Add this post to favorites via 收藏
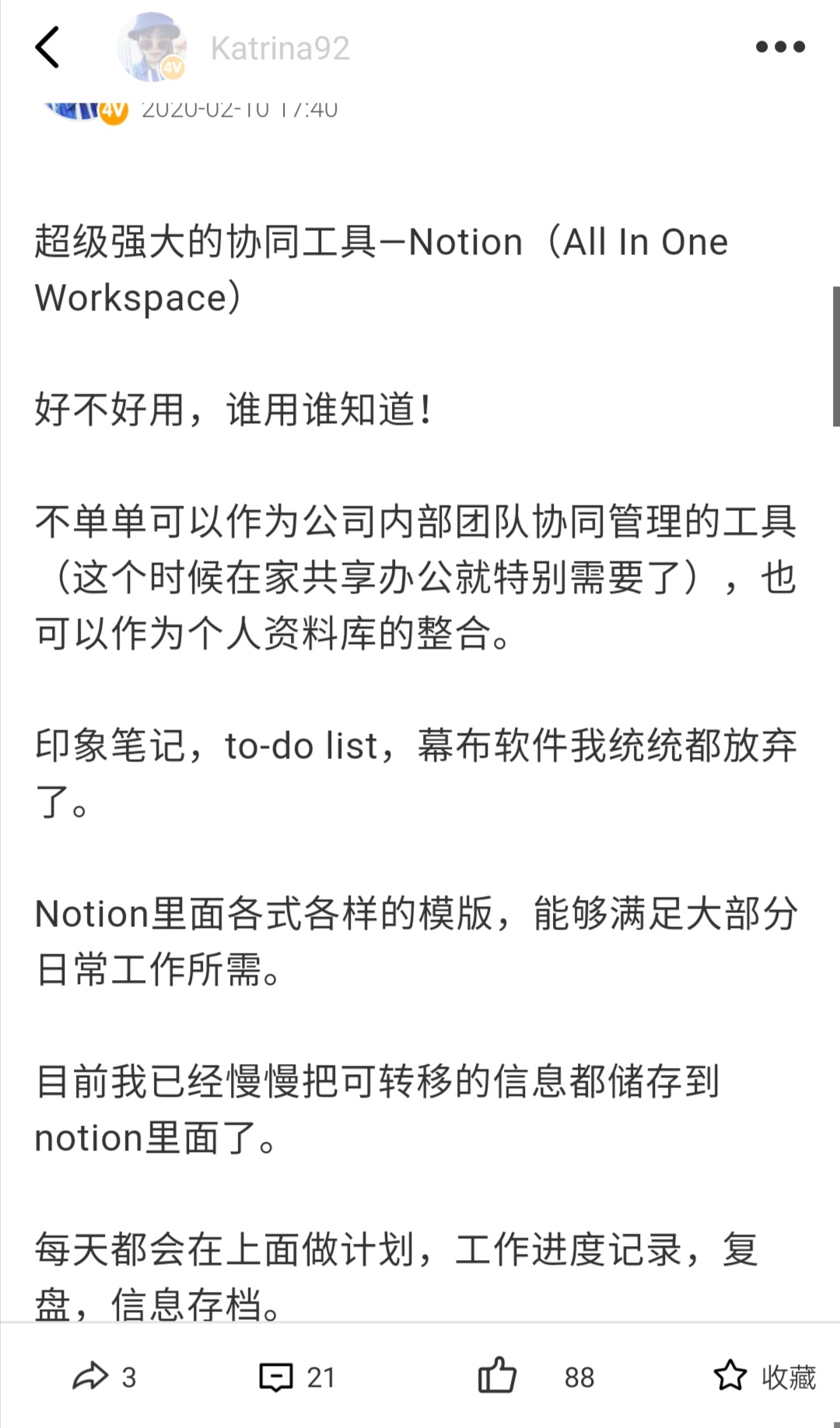The width and height of the screenshot is (840, 1428). tap(765, 1377)
